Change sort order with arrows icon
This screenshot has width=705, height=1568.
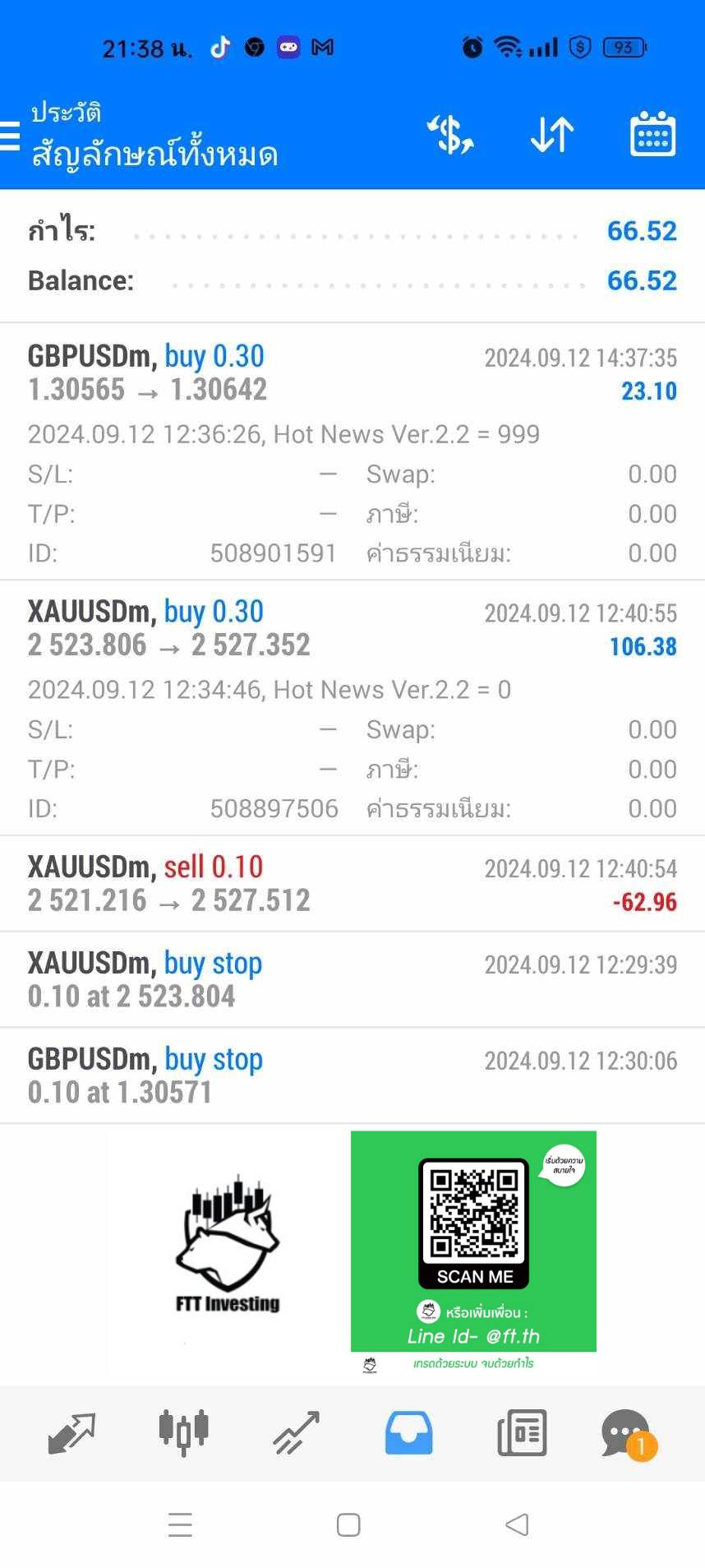click(551, 135)
